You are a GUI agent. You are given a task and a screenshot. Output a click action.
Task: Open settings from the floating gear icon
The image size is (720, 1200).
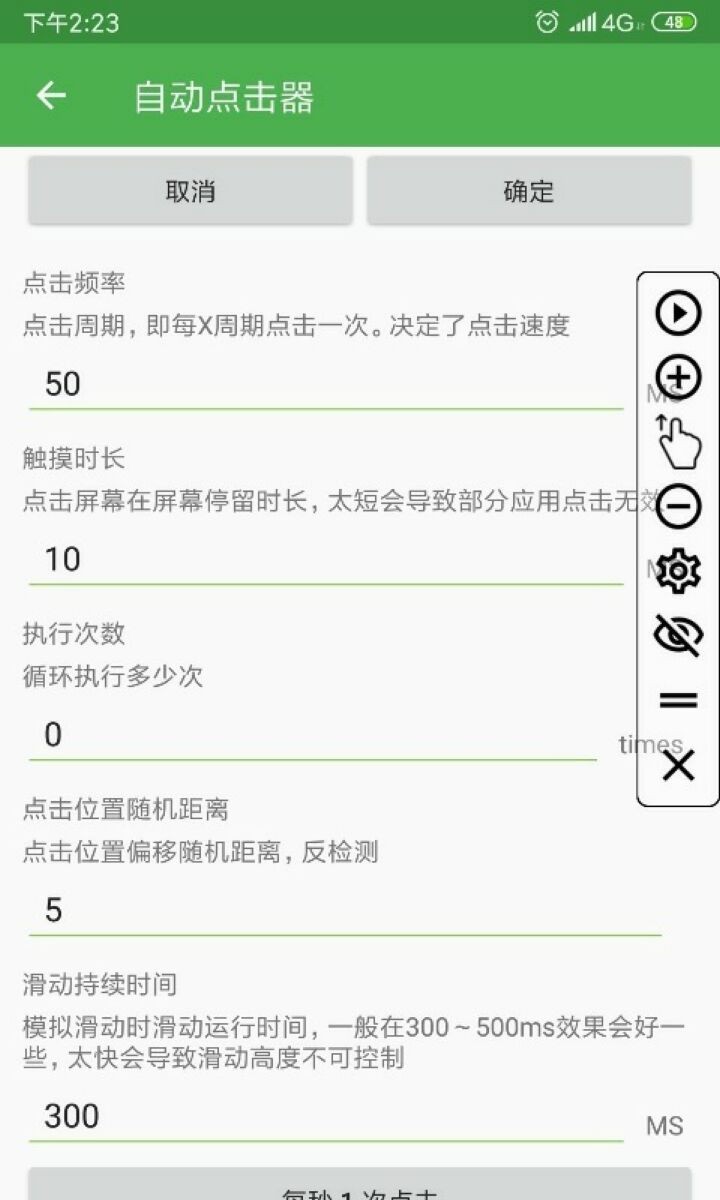click(678, 570)
